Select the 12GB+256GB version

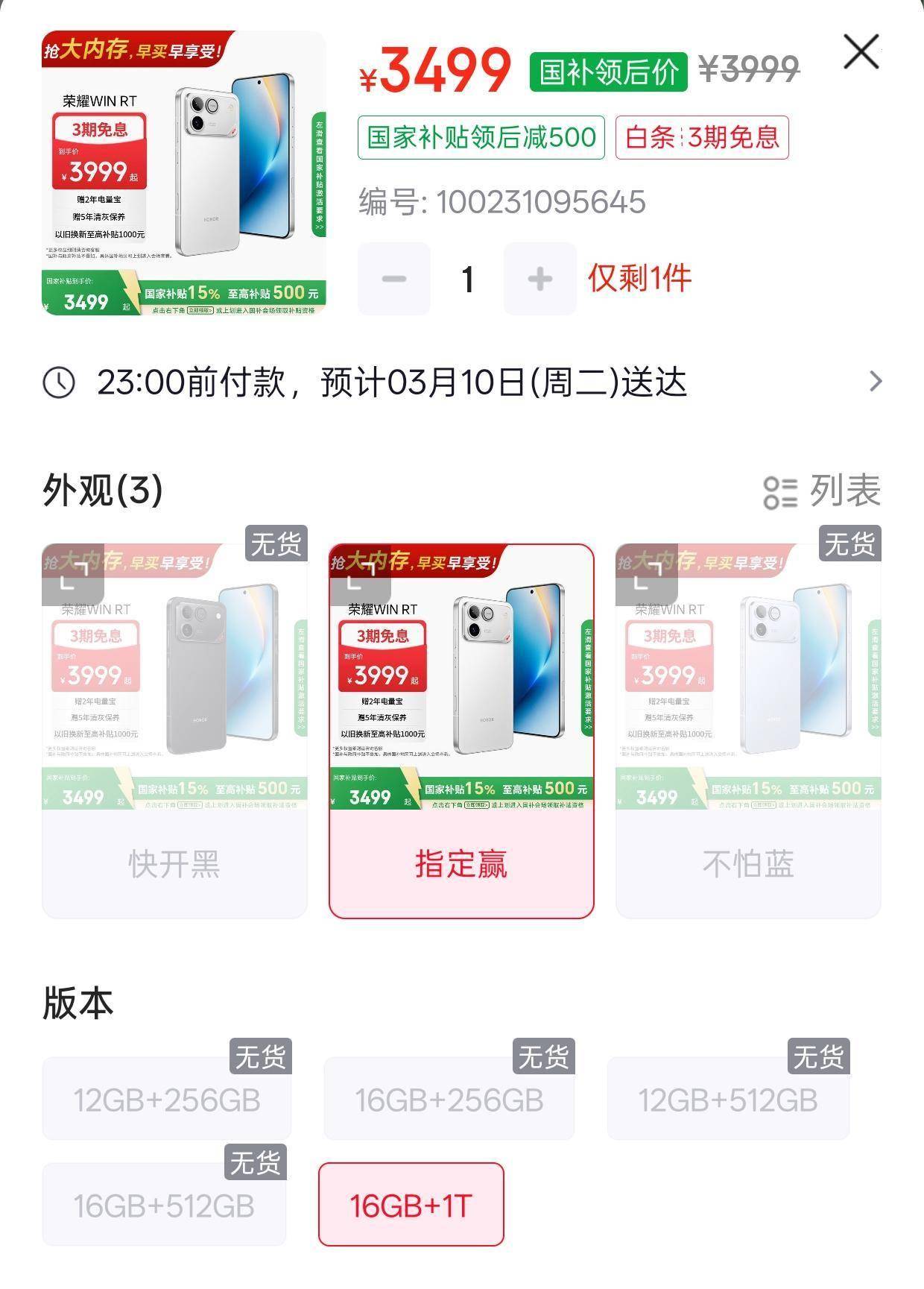167,1100
